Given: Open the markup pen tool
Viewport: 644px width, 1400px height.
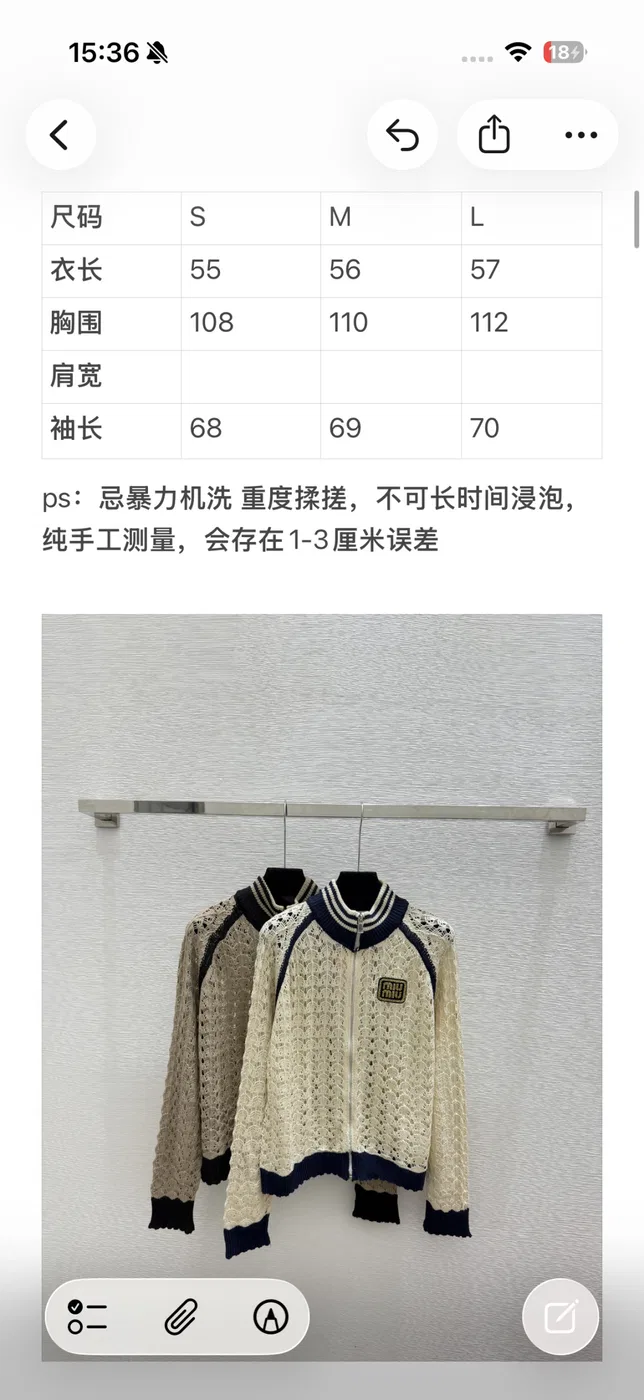Looking at the screenshot, I should [x=270, y=1317].
